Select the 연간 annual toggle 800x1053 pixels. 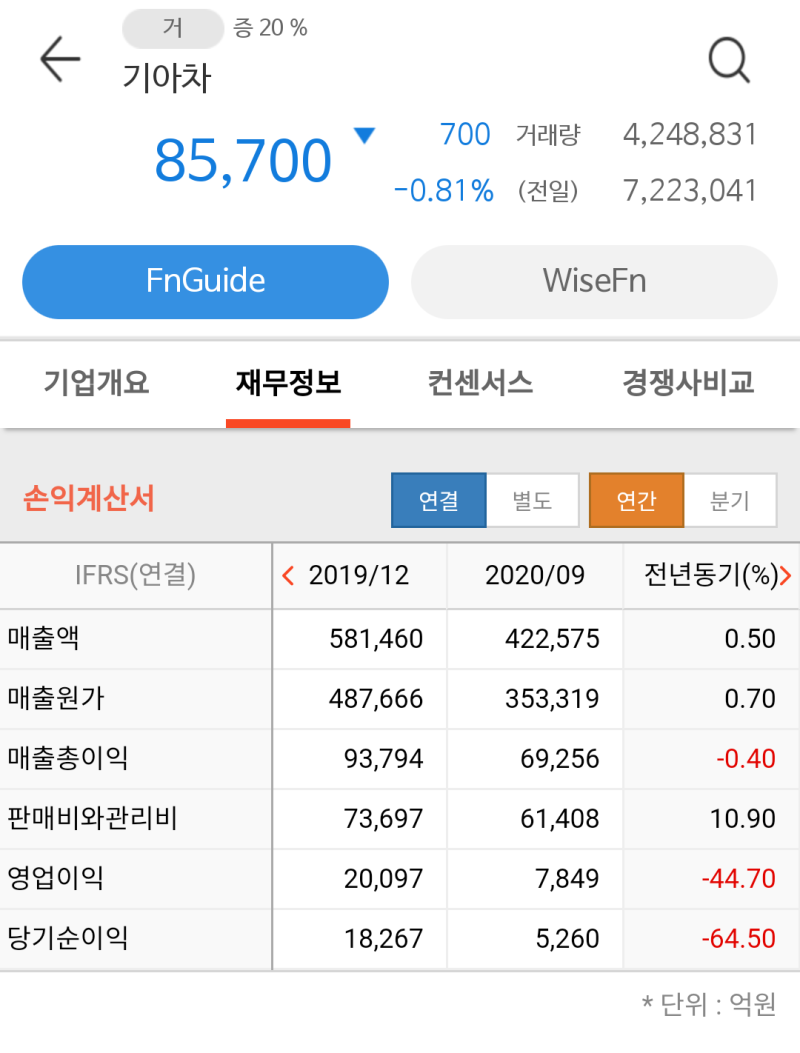636,500
